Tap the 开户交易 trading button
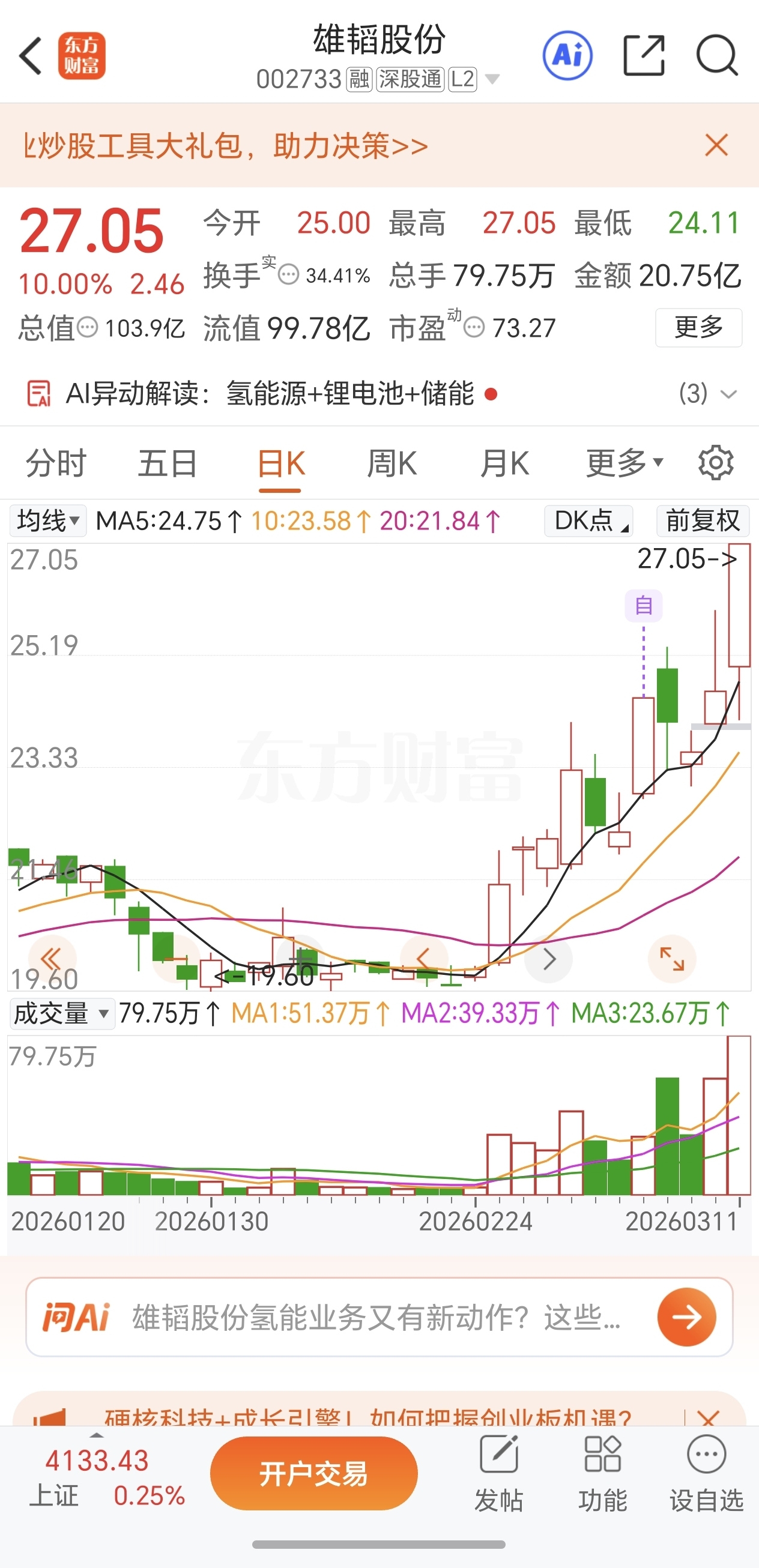759x1568 pixels. tap(314, 1473)
